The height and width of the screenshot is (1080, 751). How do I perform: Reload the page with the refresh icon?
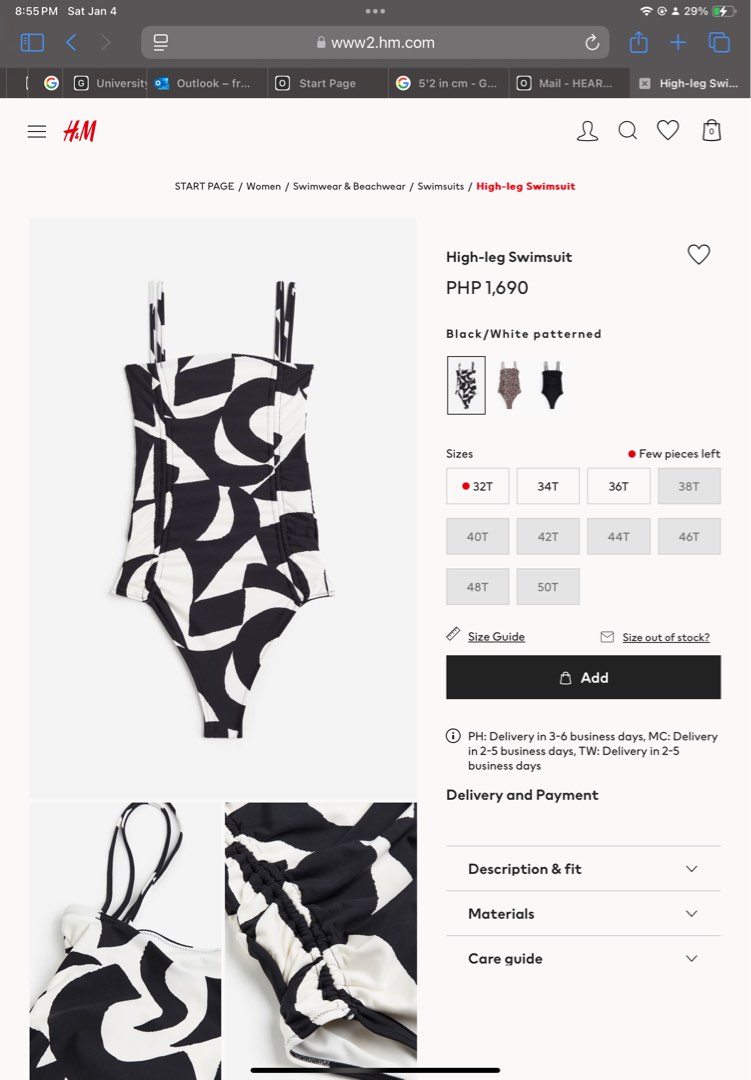591,42
